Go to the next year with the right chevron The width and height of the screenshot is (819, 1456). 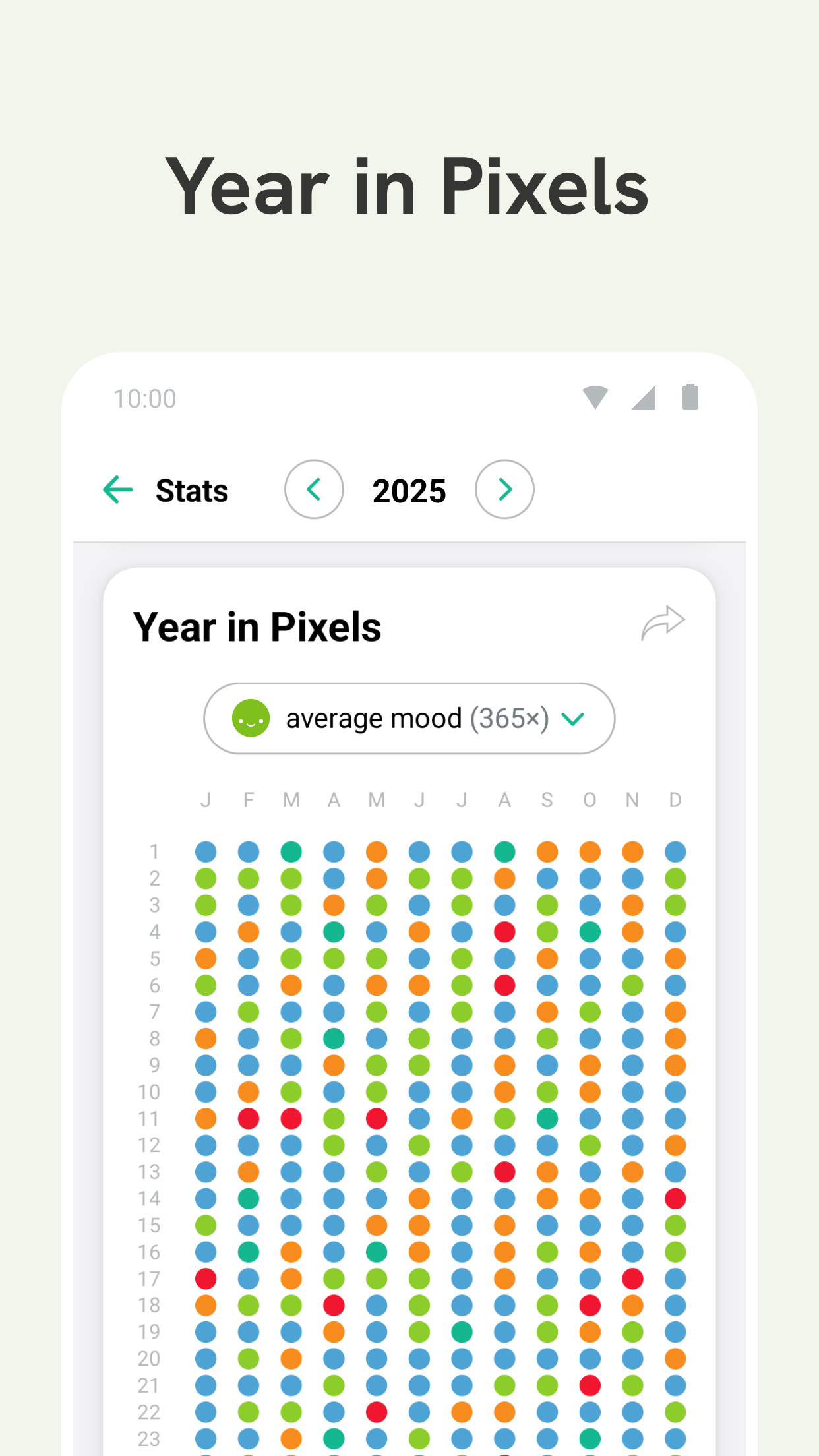pyautogui.click(x=504, y=489)
